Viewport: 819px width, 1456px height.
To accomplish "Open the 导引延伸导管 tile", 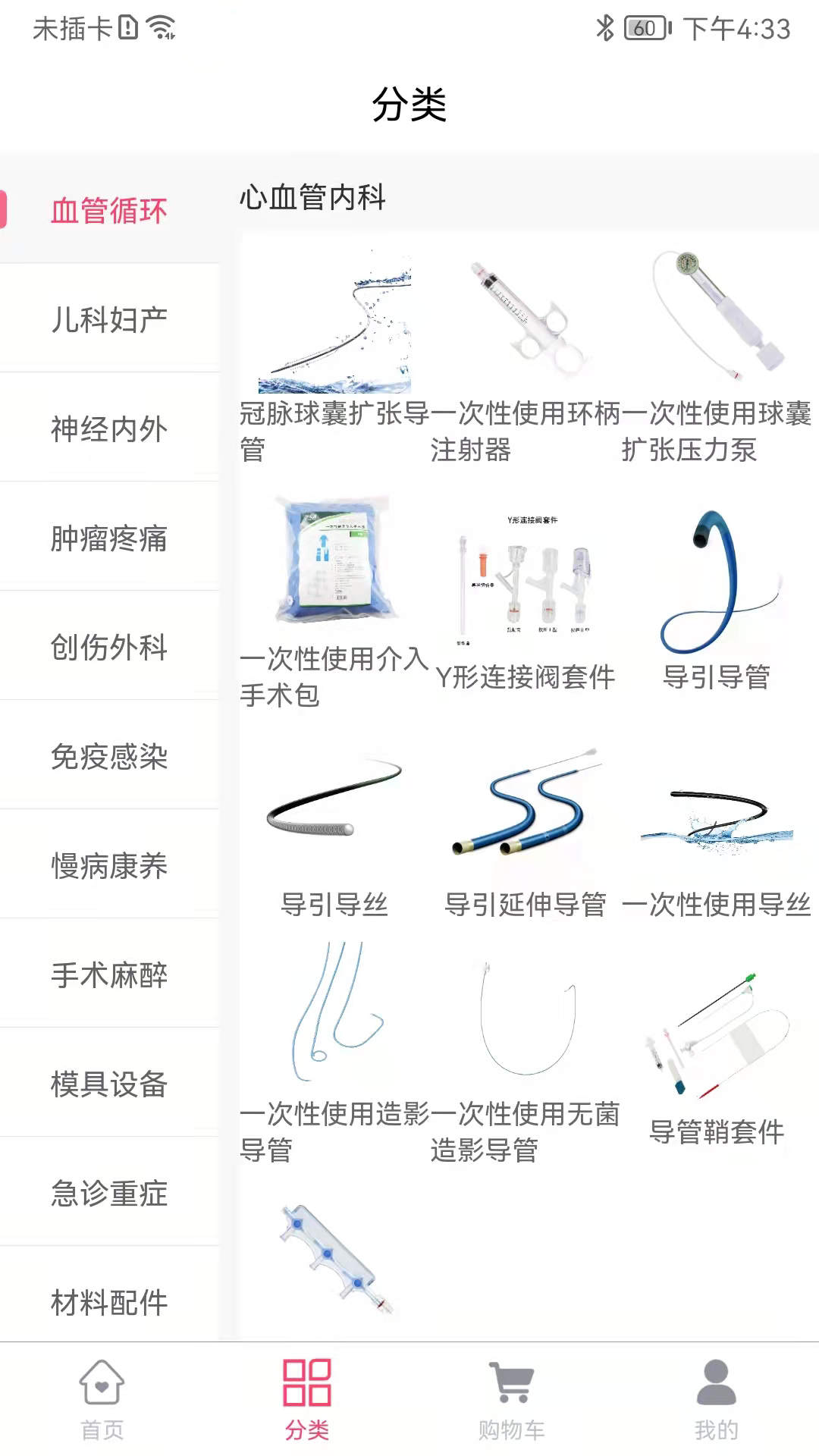I will point(526,830).
